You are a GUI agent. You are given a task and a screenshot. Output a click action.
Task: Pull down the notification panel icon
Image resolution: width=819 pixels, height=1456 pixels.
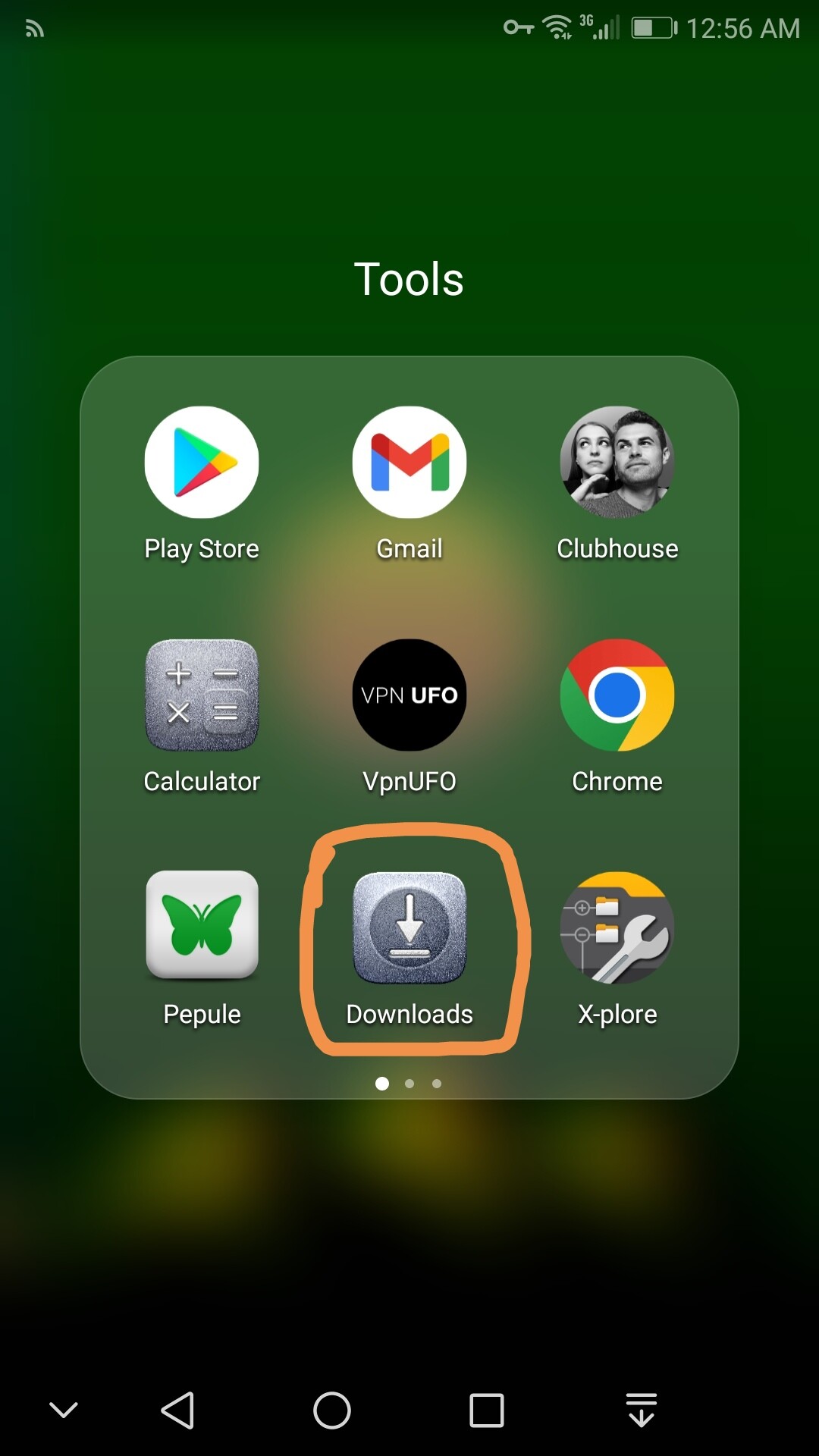[x=642, y=1410]
